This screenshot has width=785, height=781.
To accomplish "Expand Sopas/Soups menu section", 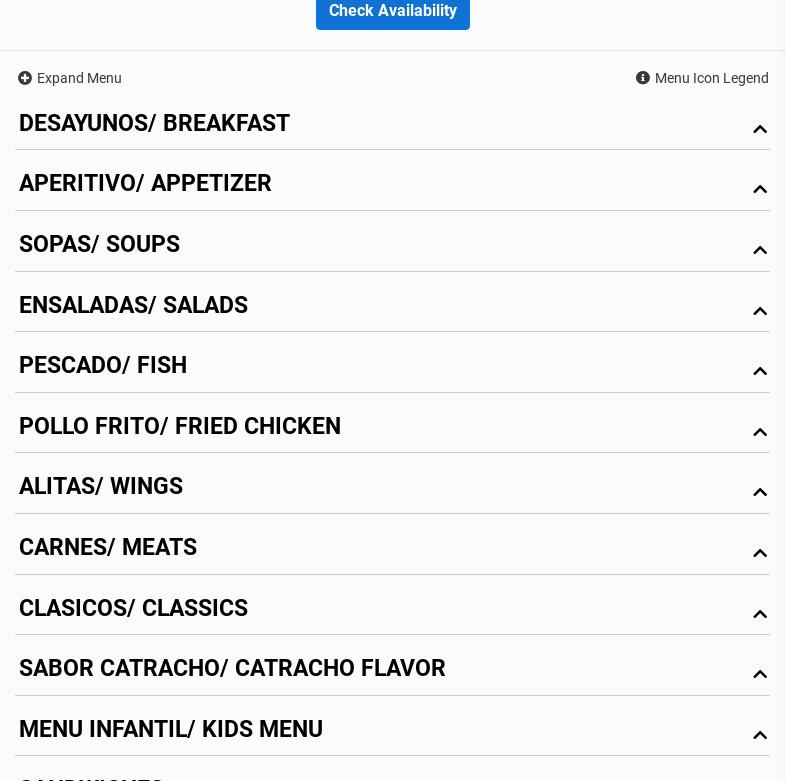I will point(392,246).
